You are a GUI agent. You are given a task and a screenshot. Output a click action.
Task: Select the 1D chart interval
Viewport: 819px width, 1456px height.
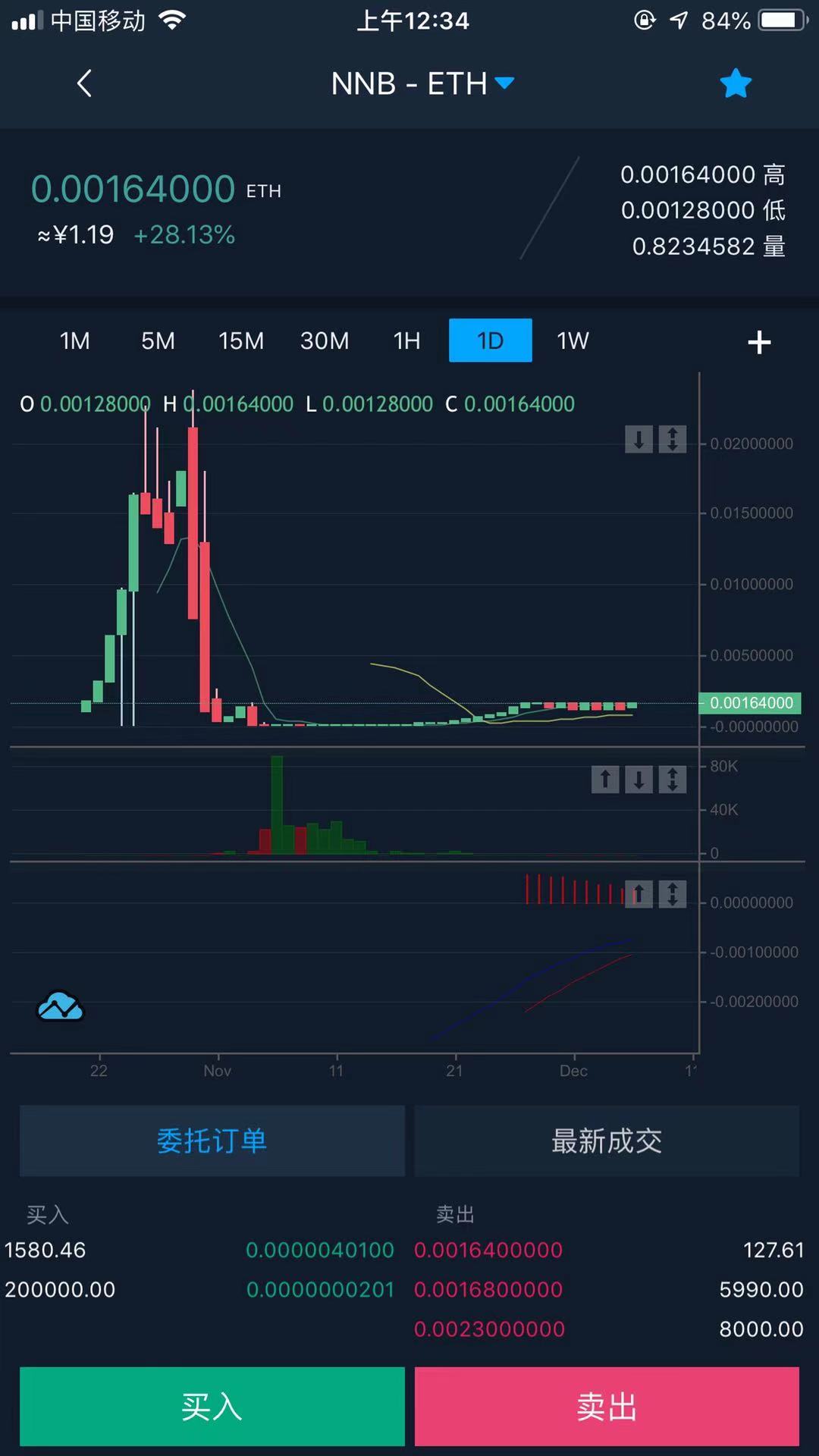coord(490,341)
